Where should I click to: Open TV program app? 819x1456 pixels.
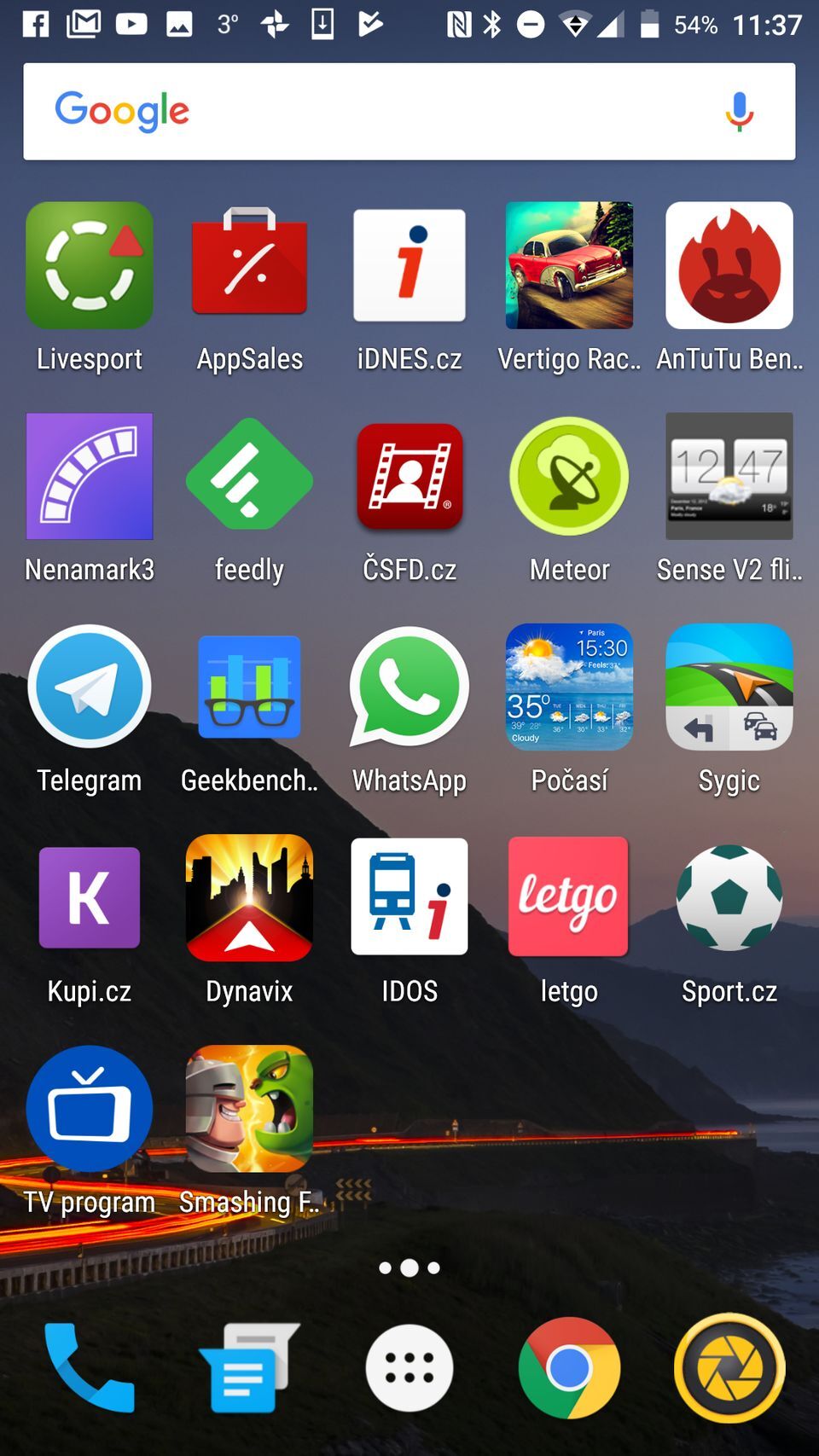(90, 1109)
